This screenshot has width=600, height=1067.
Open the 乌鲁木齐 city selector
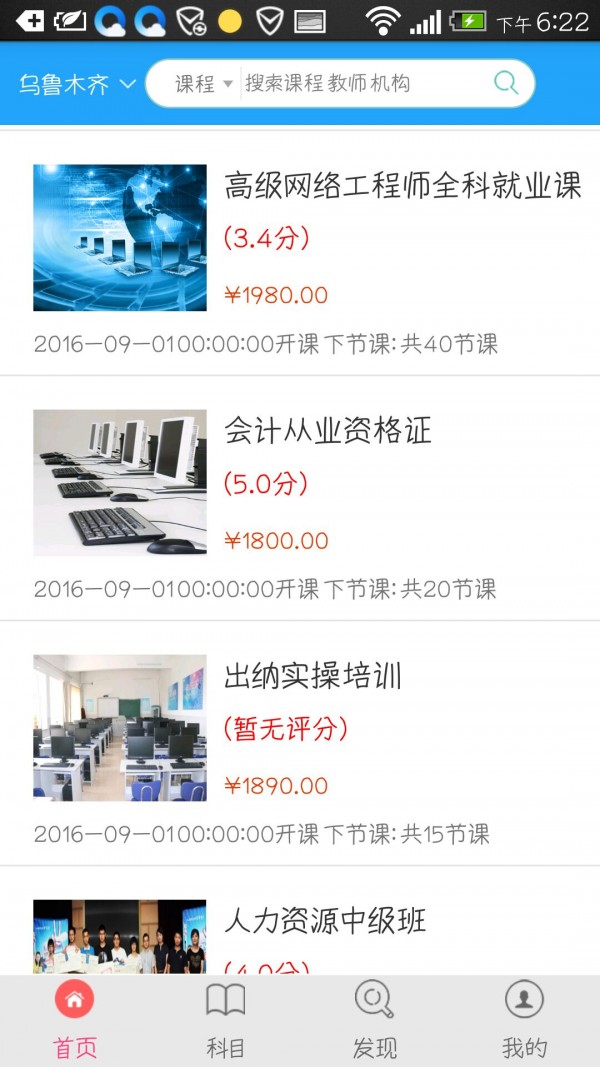coord(76,84)
